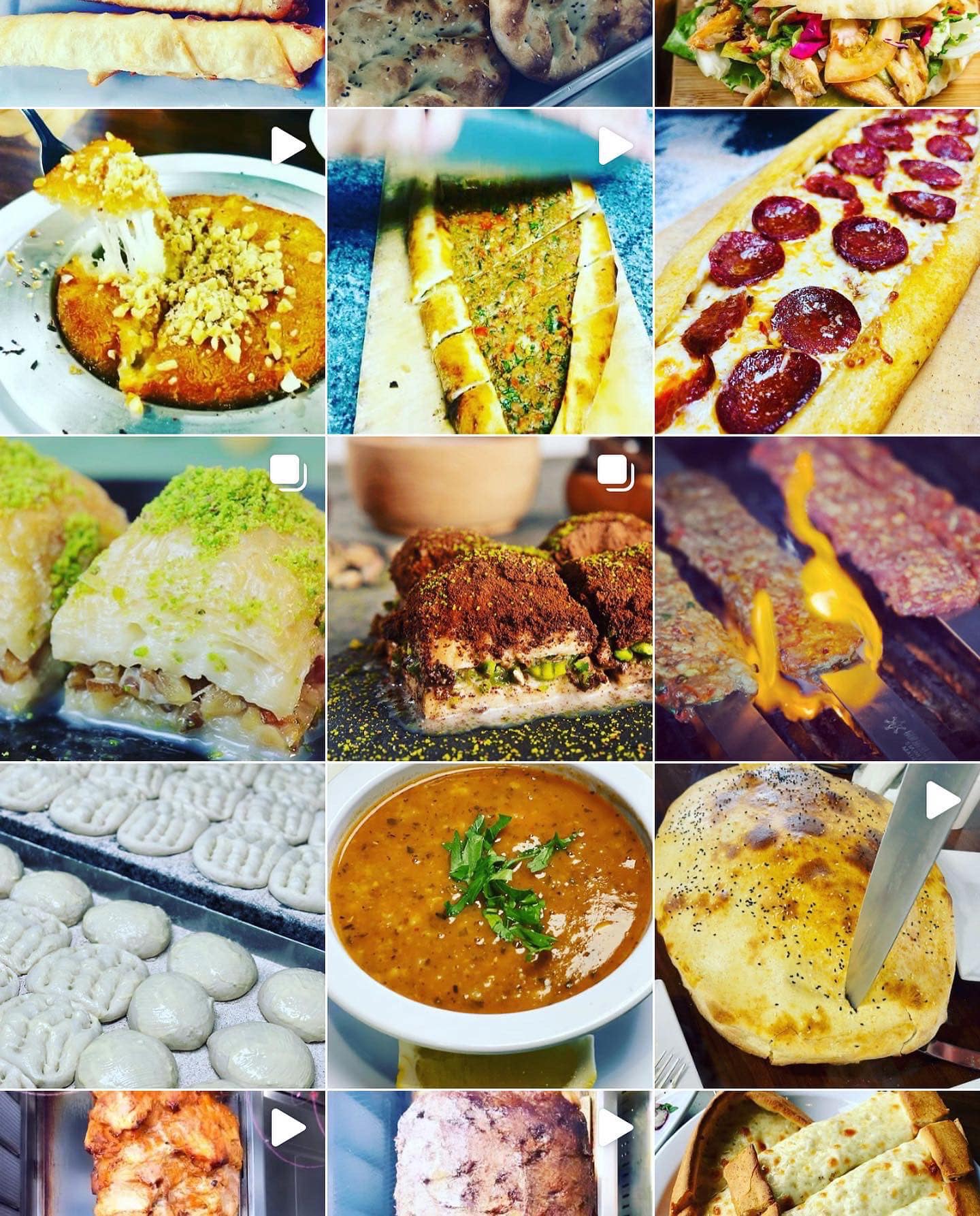Open the chicken wrap sandwich post

point(817,52)
